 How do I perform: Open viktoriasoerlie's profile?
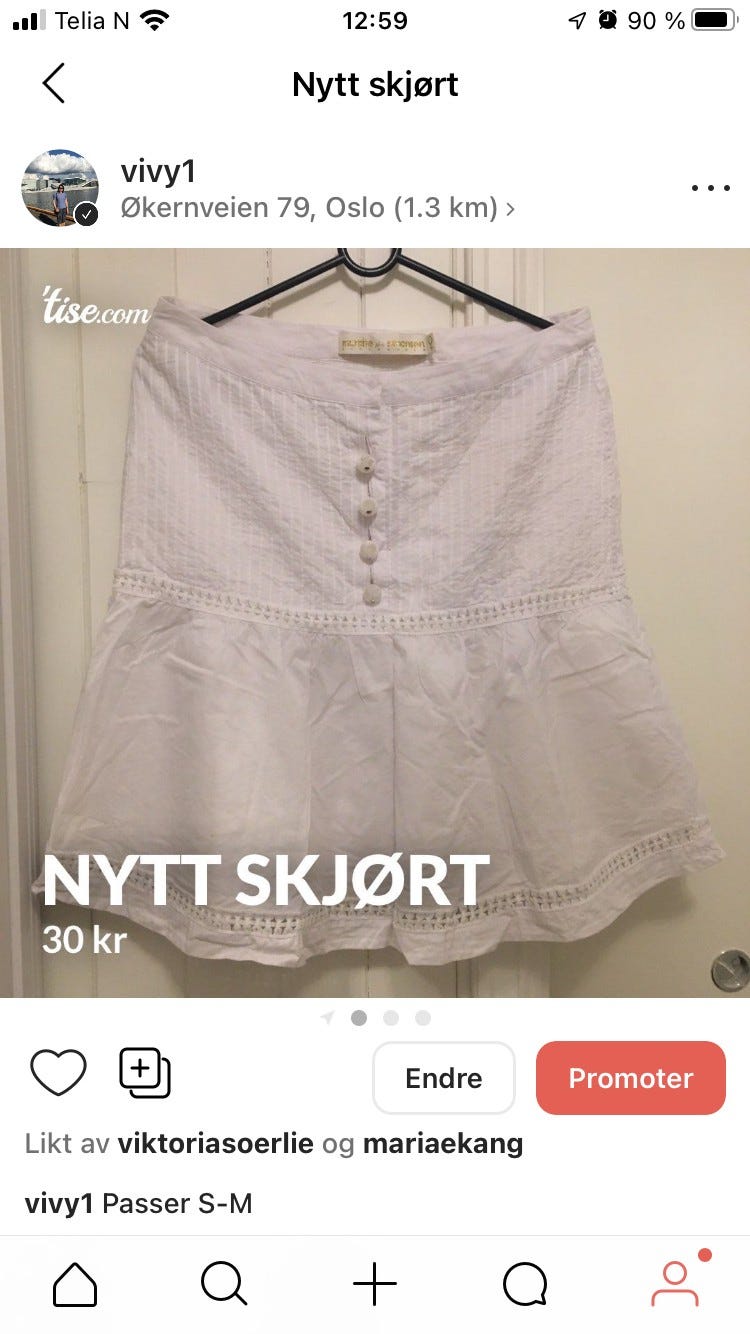pyautogui.click(x=215, y=1144)
